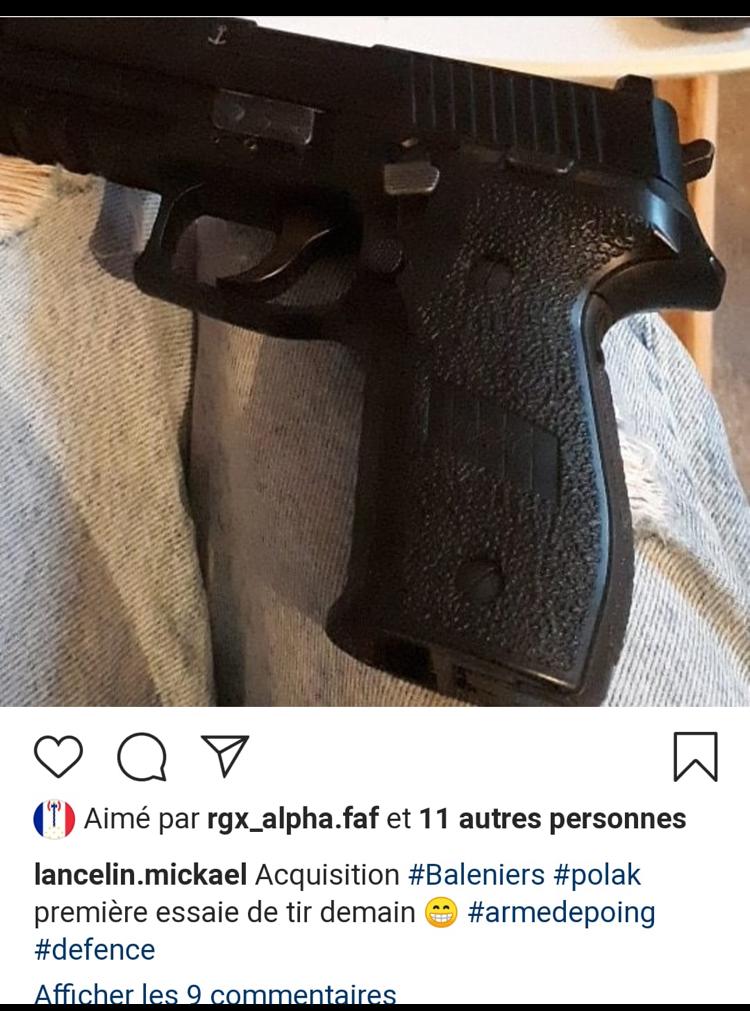Open rgx_alpha.faf's profile from likes
Viewport: 750px width, 1011px height.
292,819
